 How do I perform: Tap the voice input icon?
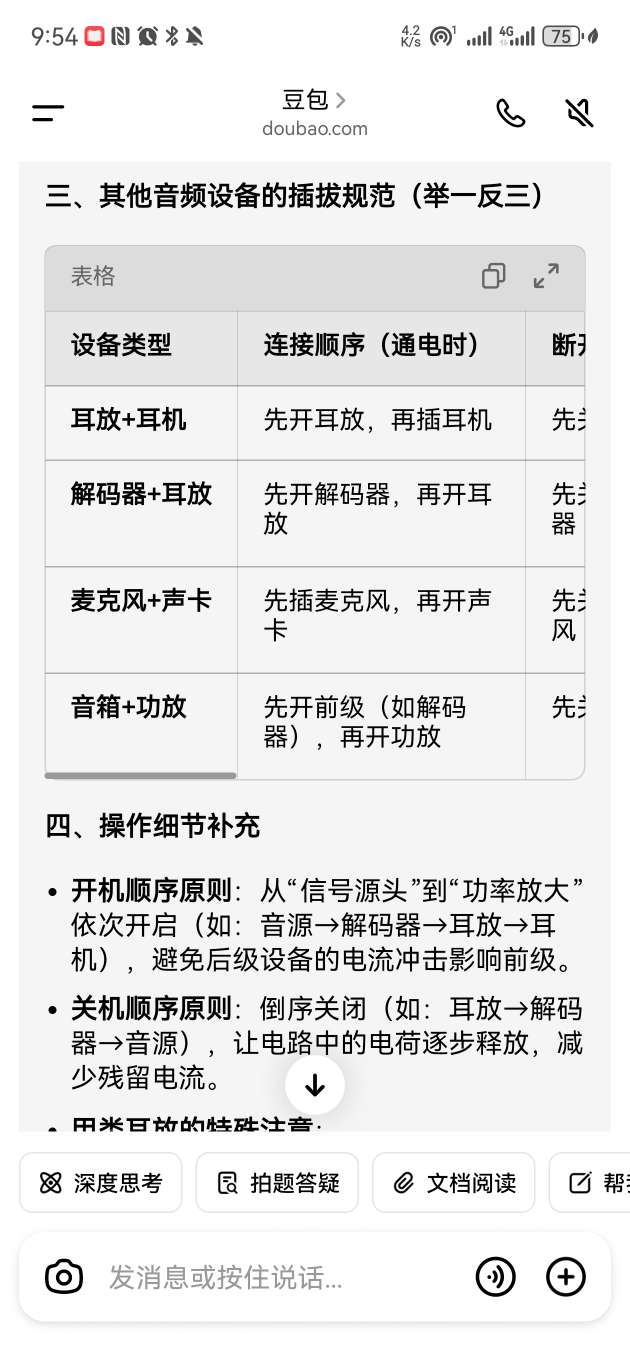coord(496,1277)
